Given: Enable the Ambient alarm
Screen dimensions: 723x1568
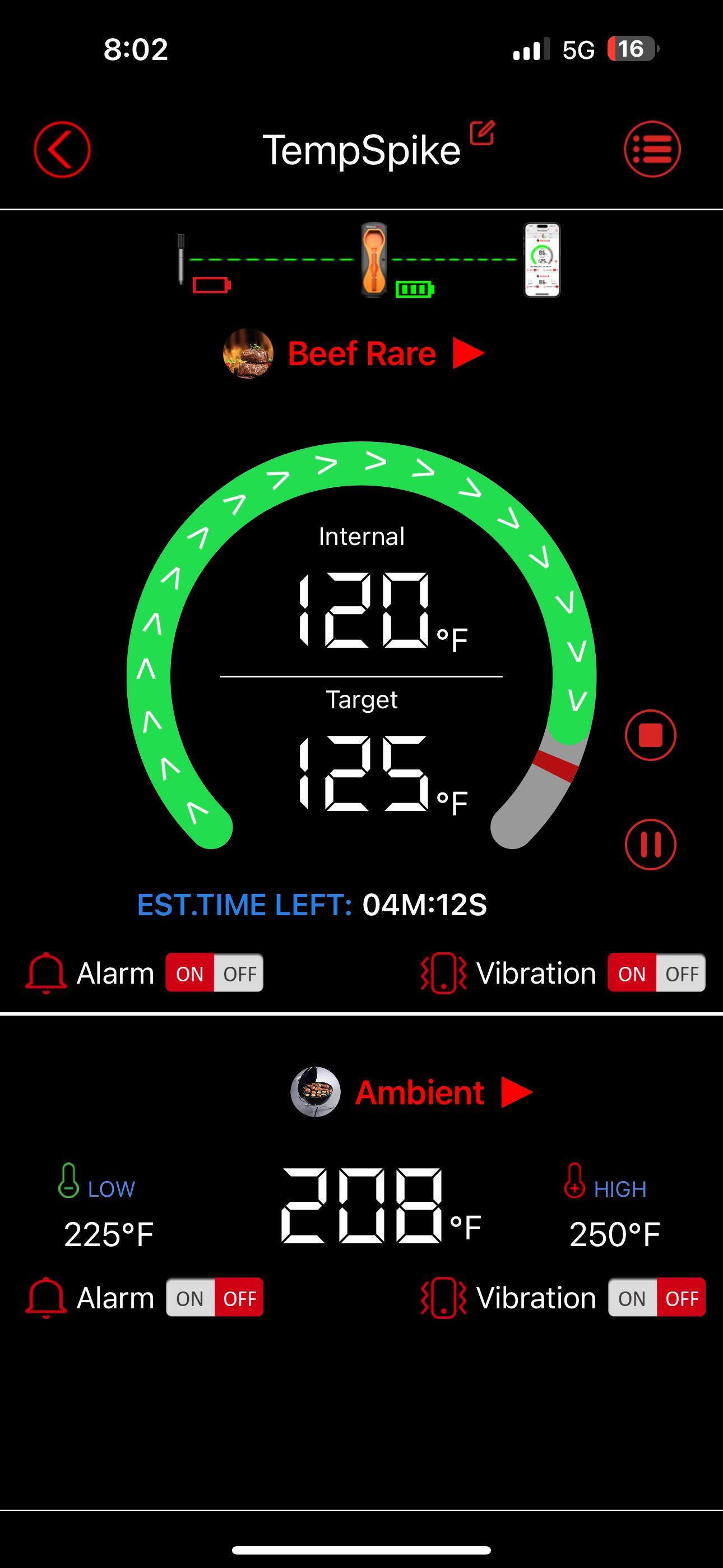Looking at the screenshot, I should click(x=190, y=1298).
